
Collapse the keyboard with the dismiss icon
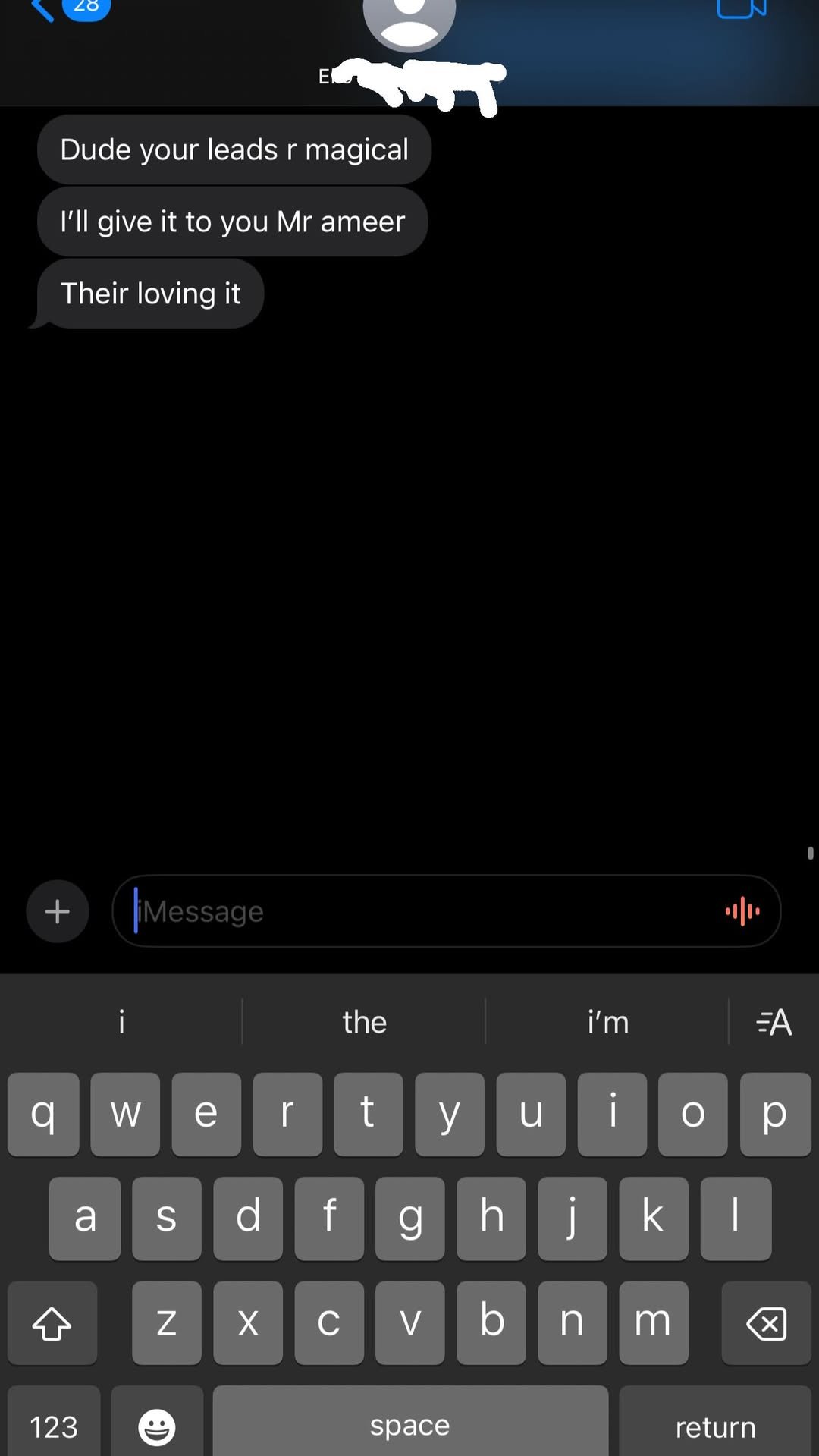point(772,1022)
